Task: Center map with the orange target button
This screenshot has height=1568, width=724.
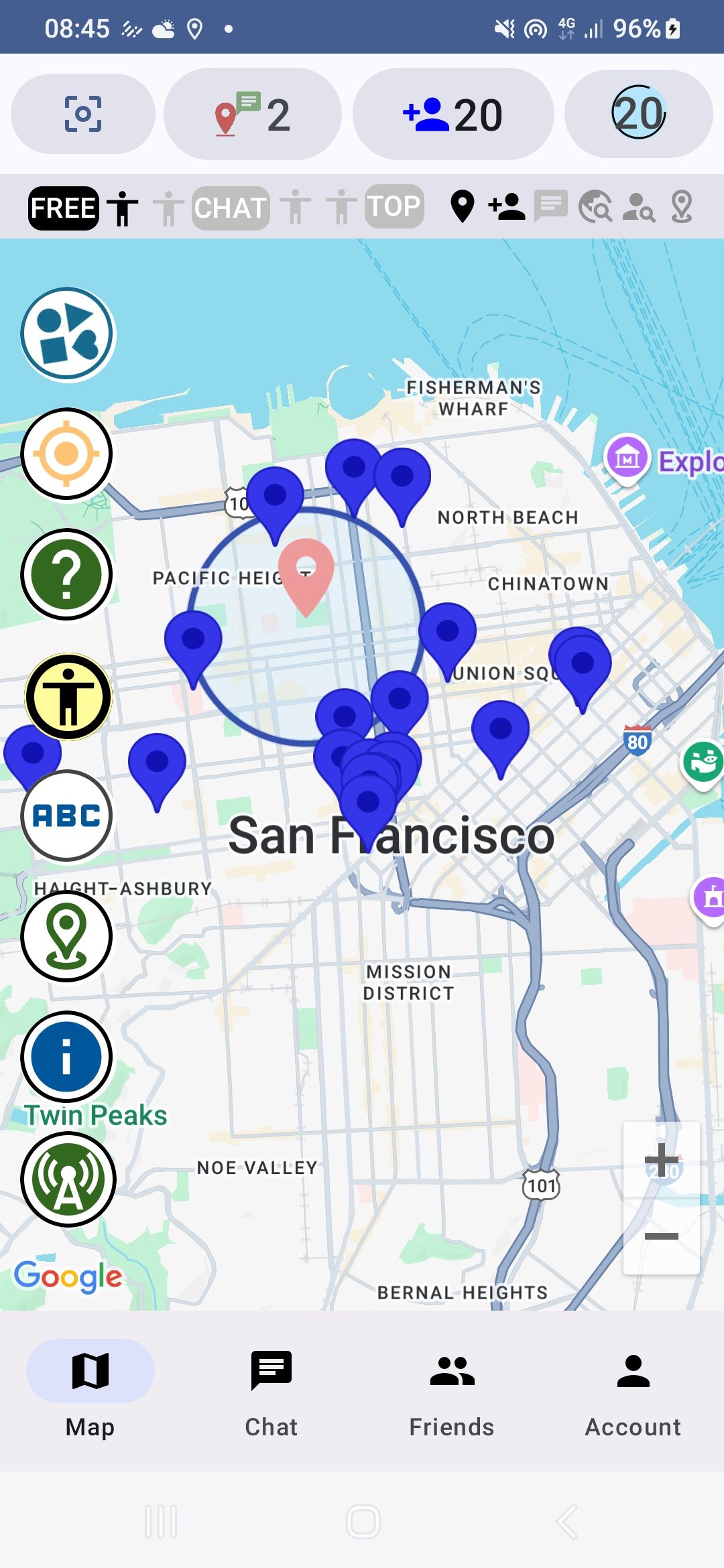Action: tap(66, 454)
